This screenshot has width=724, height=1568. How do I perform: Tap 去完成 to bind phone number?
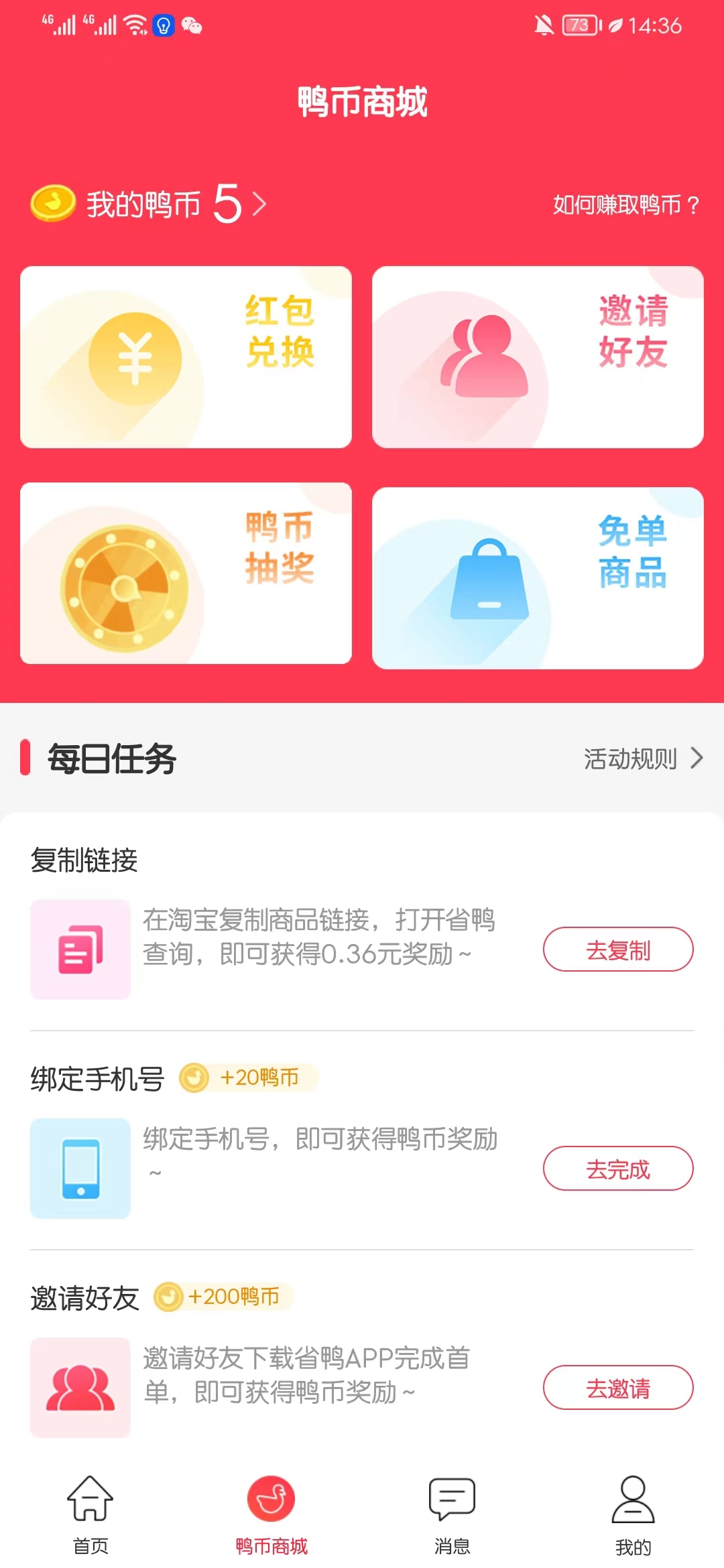618,1169
